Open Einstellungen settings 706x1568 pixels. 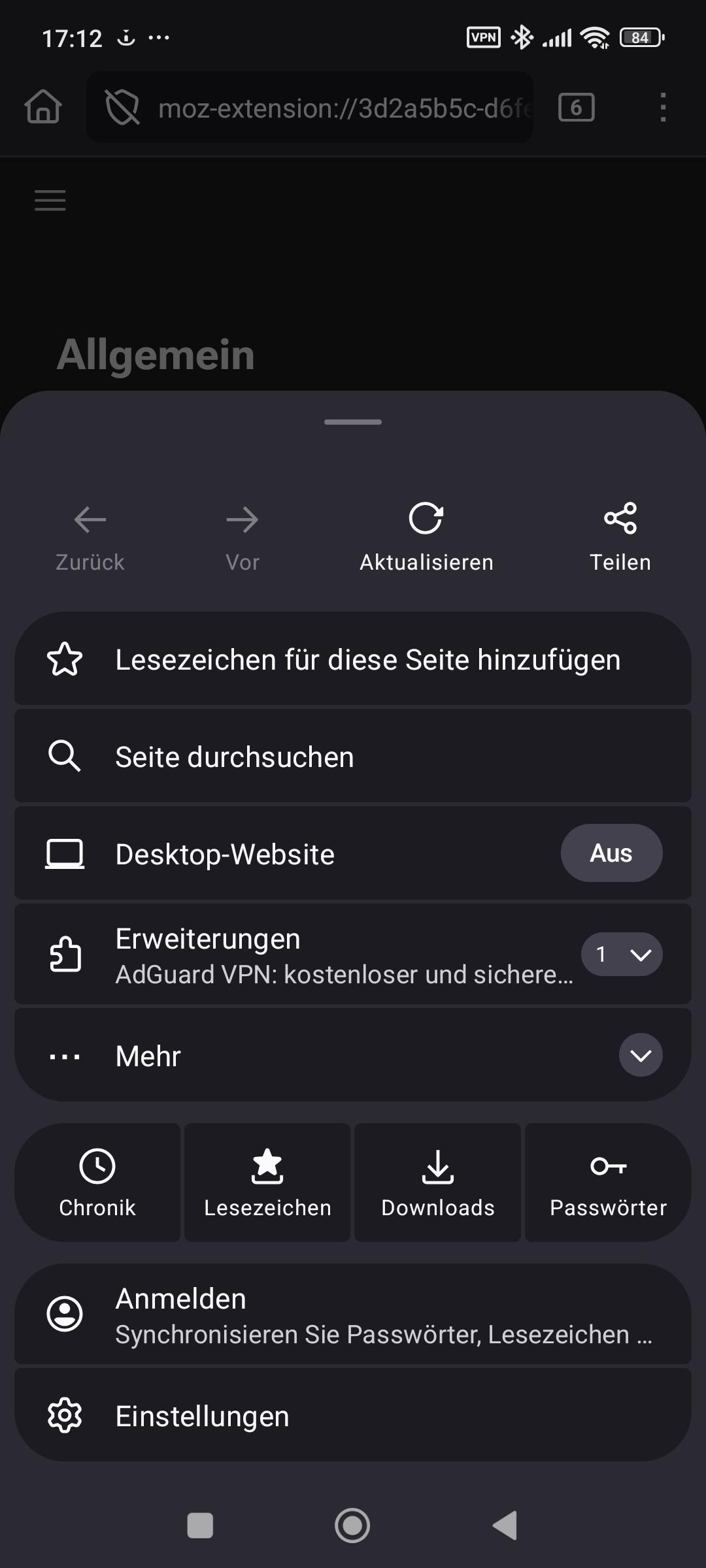click(x=353, y=1416)
